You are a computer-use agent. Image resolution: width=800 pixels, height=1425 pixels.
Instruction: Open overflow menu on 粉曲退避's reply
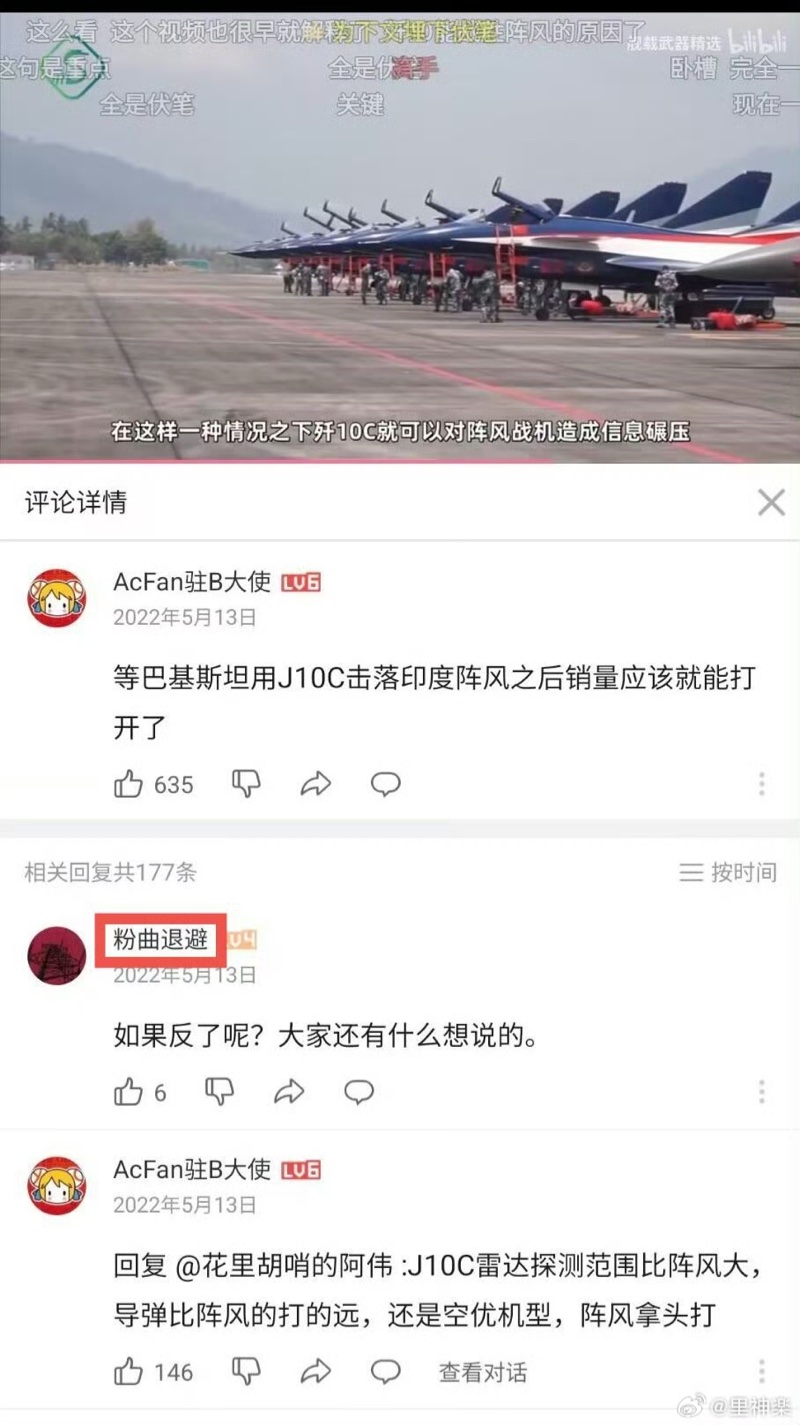(762, 1091)
